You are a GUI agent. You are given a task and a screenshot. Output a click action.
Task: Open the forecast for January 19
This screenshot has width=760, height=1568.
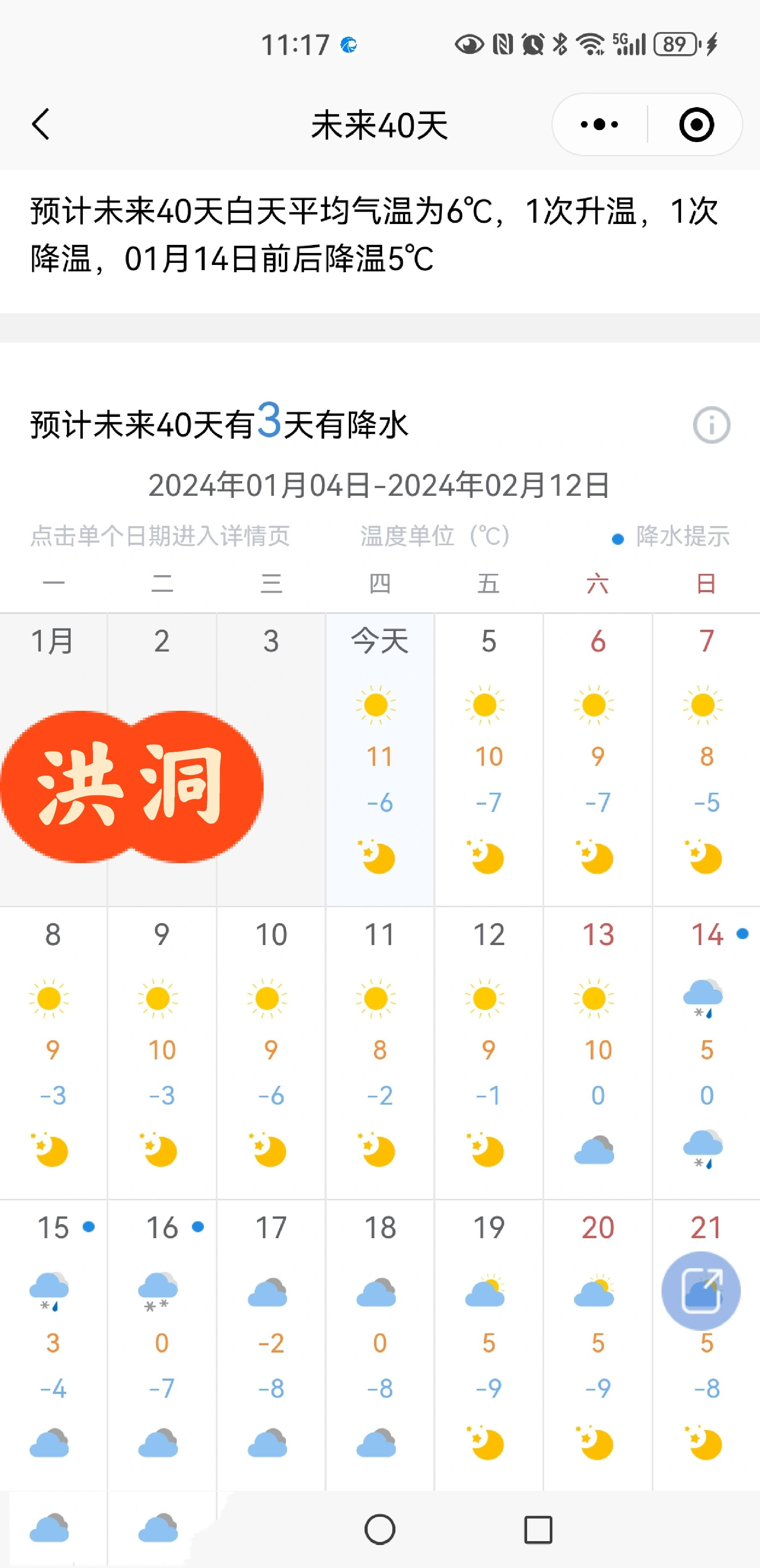coord(489,1345)
